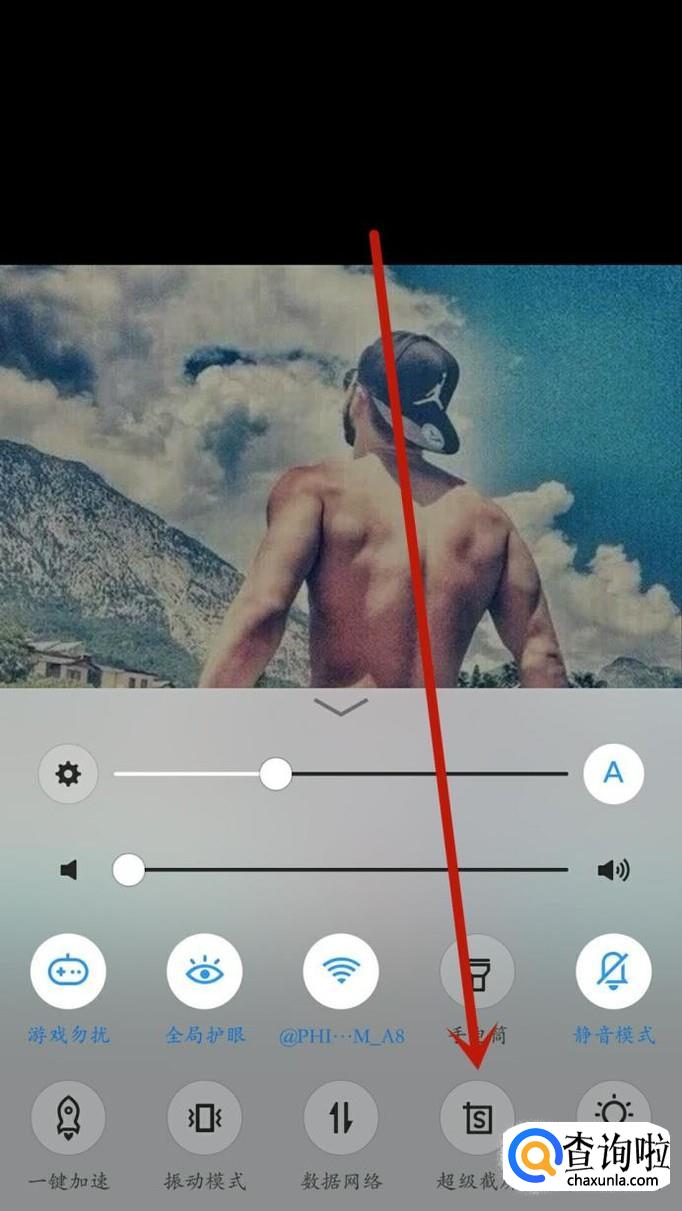Enable 振动模式 vibration mode
The image size is (682, 1211).
click(x=205, y=1118)
